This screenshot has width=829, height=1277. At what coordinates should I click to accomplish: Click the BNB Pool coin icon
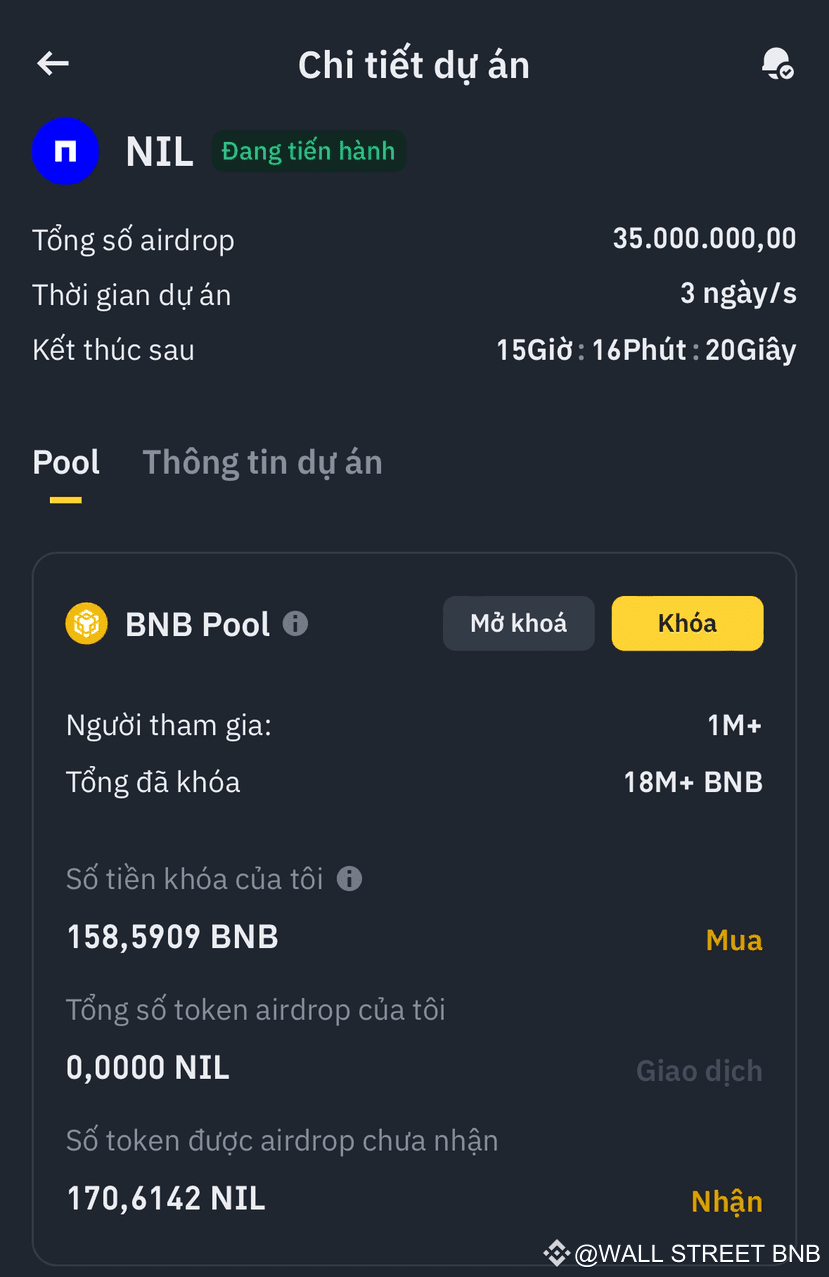coord(87,623)
